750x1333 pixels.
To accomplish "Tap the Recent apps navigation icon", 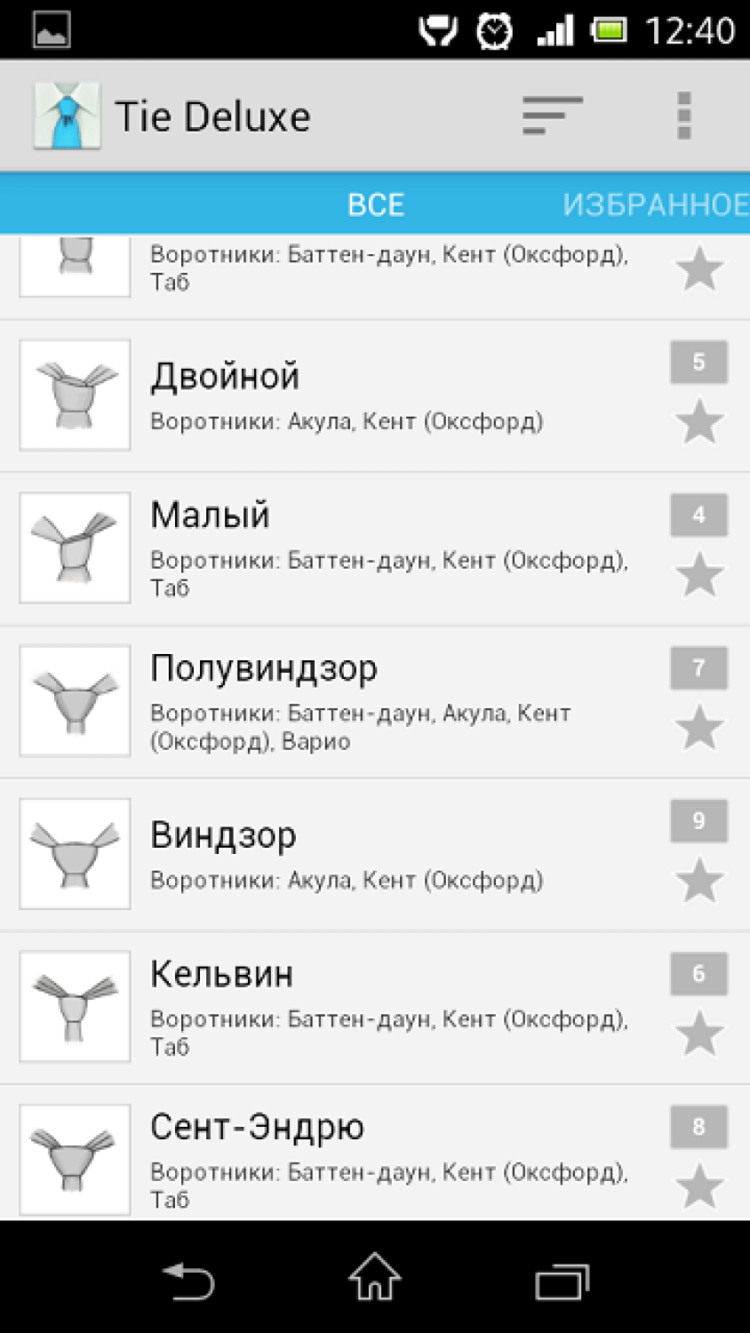I will [x=563, y=1280].
